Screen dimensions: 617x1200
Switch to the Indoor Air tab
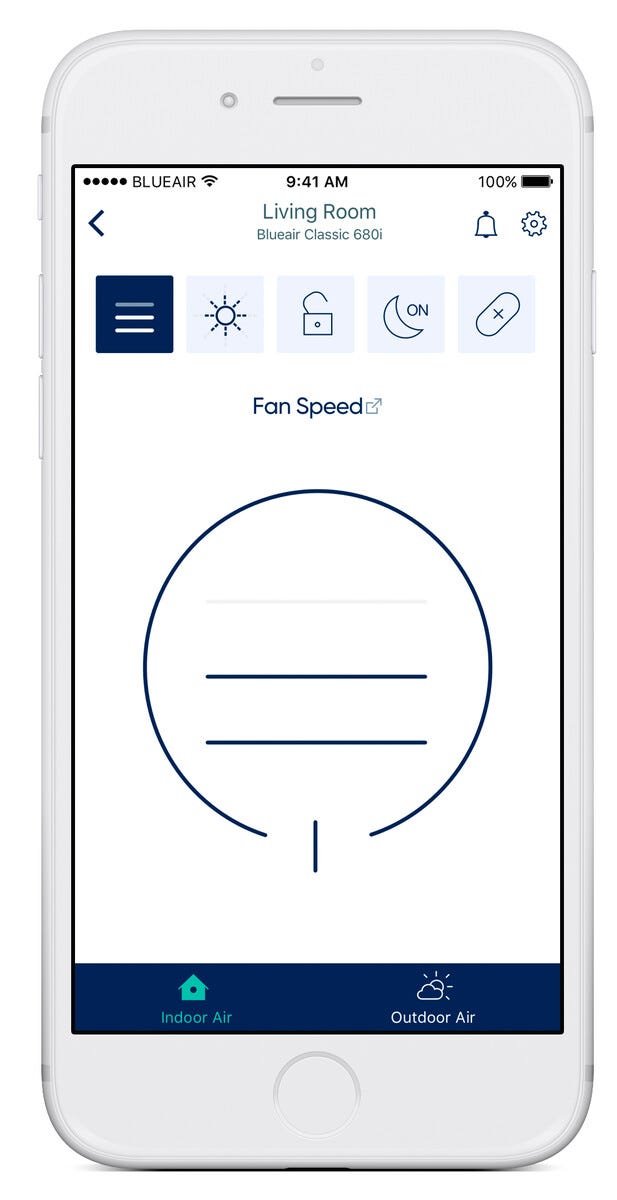pos(196,1000)
